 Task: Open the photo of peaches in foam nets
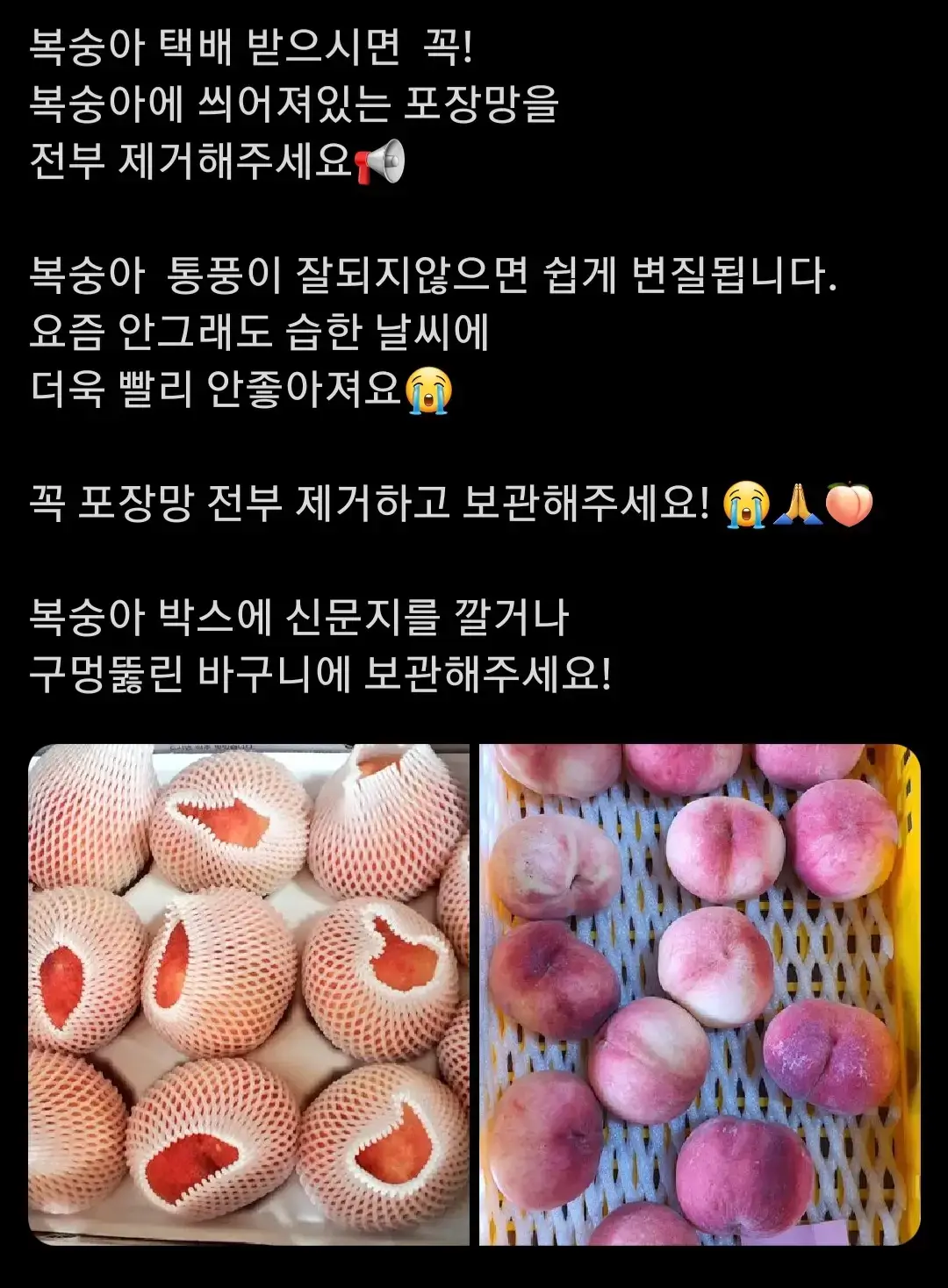pos(249,993)
